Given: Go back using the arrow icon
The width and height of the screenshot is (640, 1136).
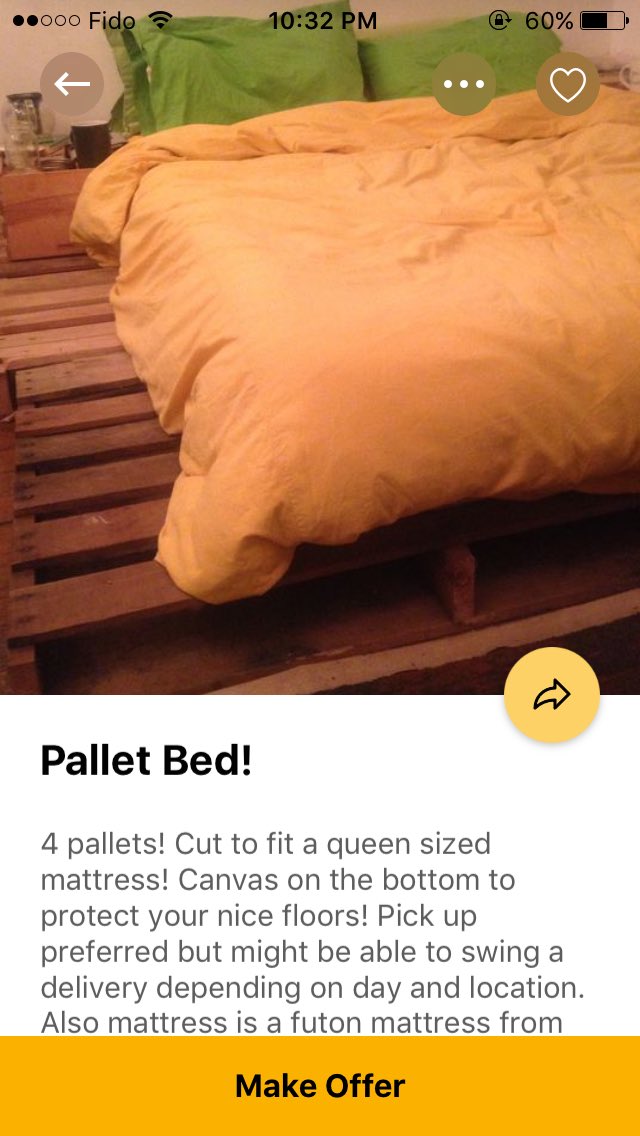Looking at the screenshot, I should tap(72, 84).
